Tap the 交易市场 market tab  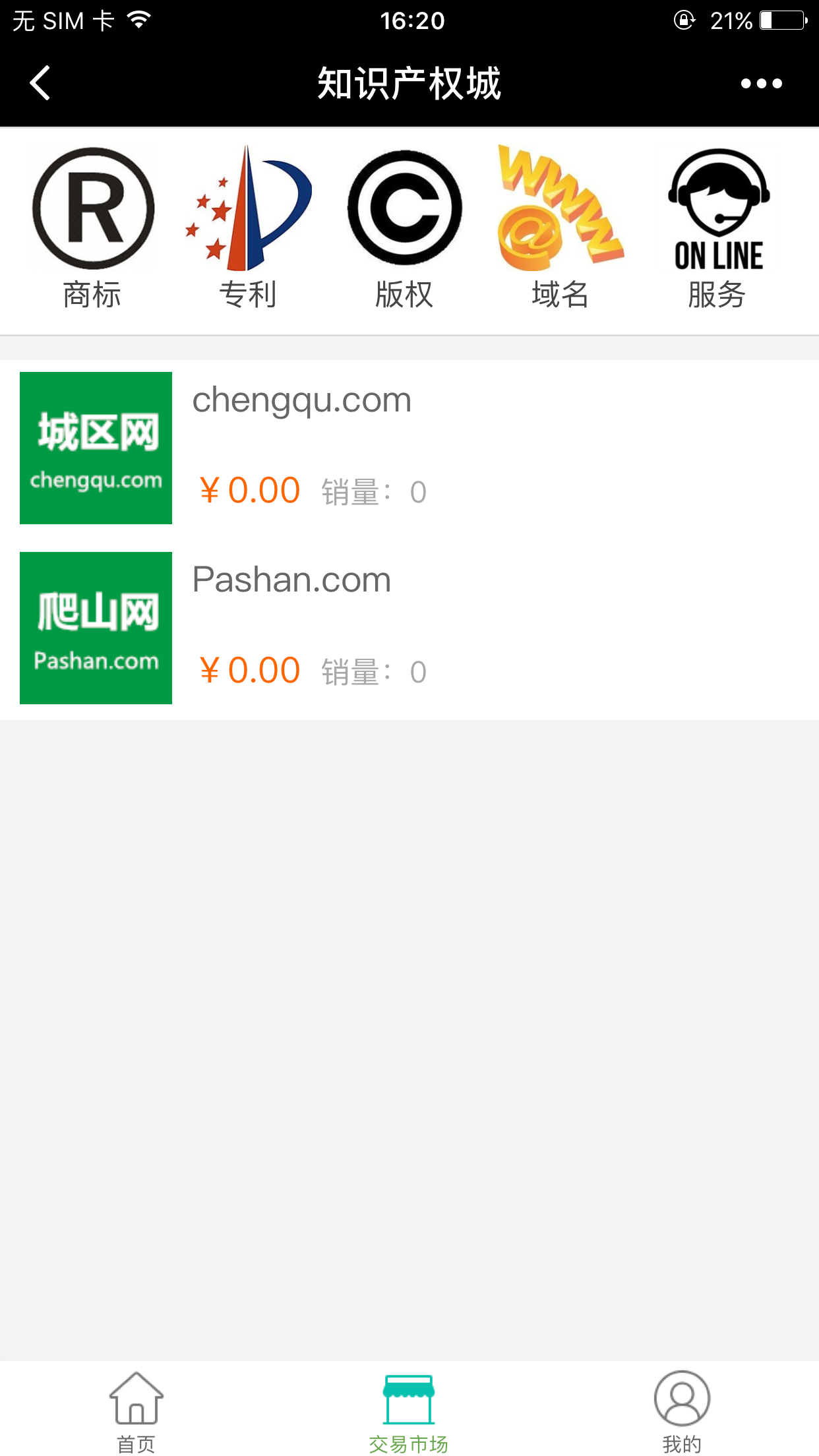click(x=409, y=1411)
